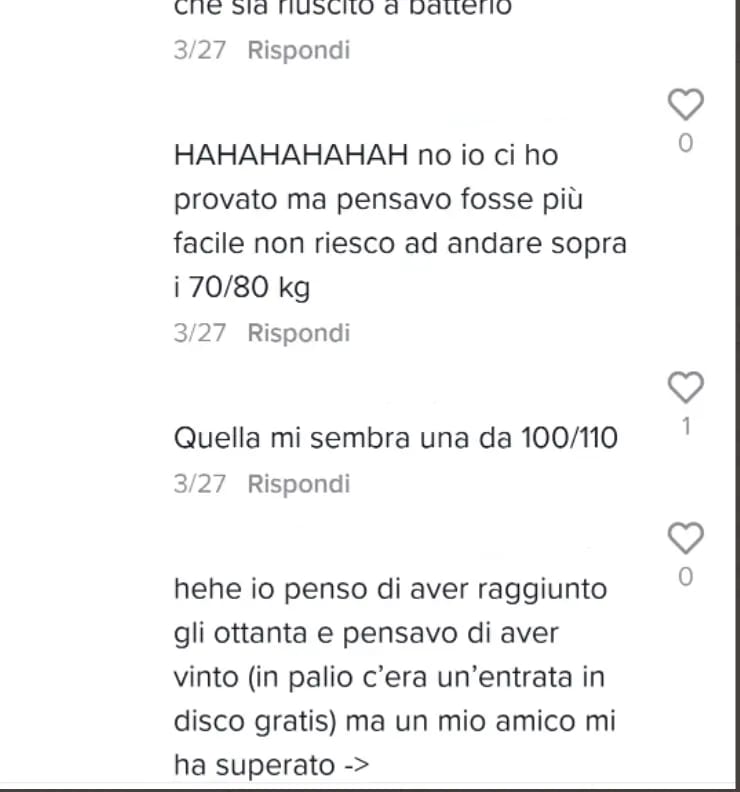Reply to 'Quella mi sembra una da 100/110'
The image size is (740, 792).
[x=298, y=485]
